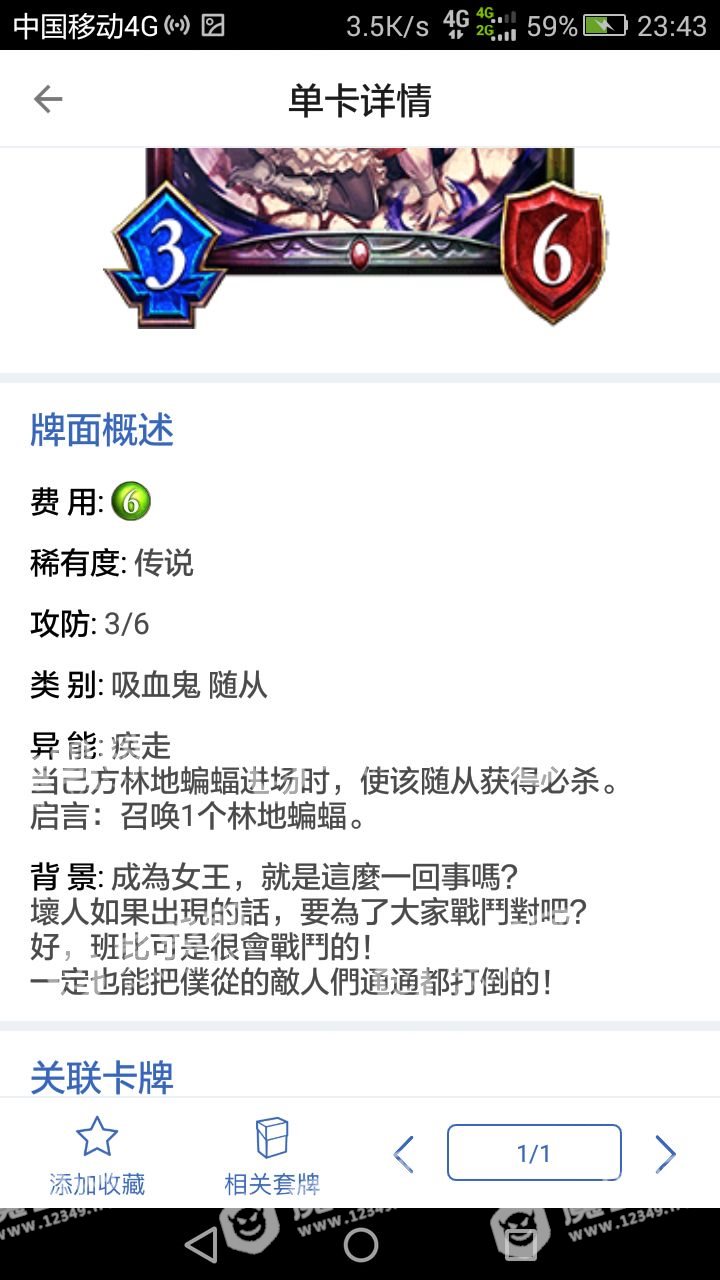This screenshot has width=720, height=1280.
Task: Tap the system back navigation button
Action: 201,1245
